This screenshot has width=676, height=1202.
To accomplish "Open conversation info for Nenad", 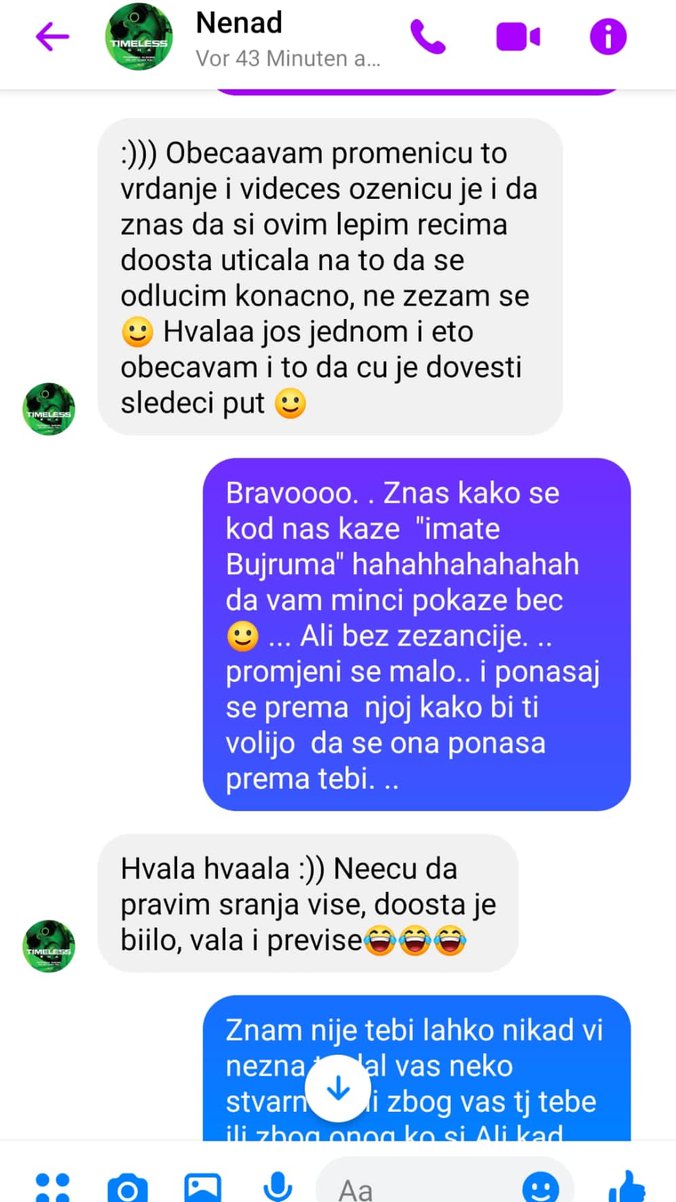I will pyautogui.click(x=607, y=37).
